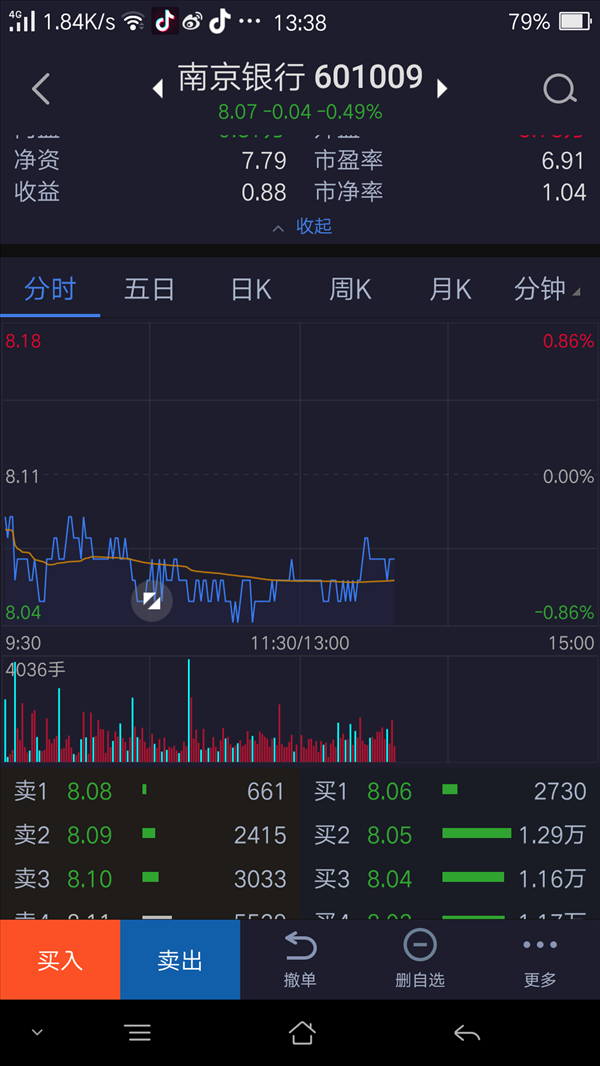Image resolution: width=600 pixels, height=1066 pixels.
Task: Collapse the details with 收起
Action: pos(302,226)
